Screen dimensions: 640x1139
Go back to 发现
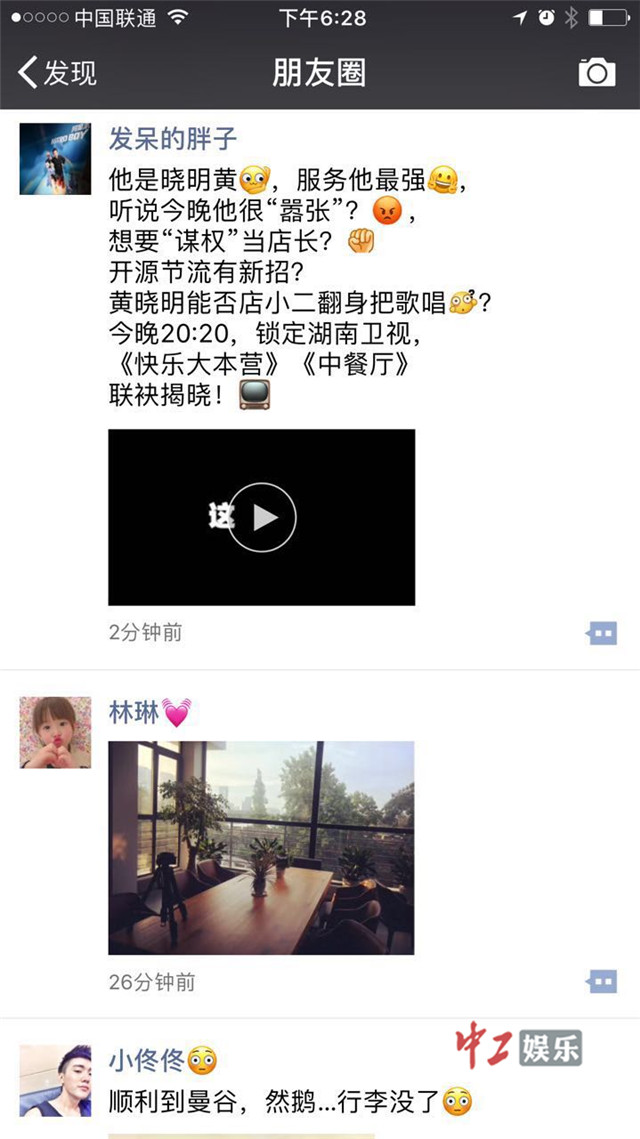tap(58, 73)
